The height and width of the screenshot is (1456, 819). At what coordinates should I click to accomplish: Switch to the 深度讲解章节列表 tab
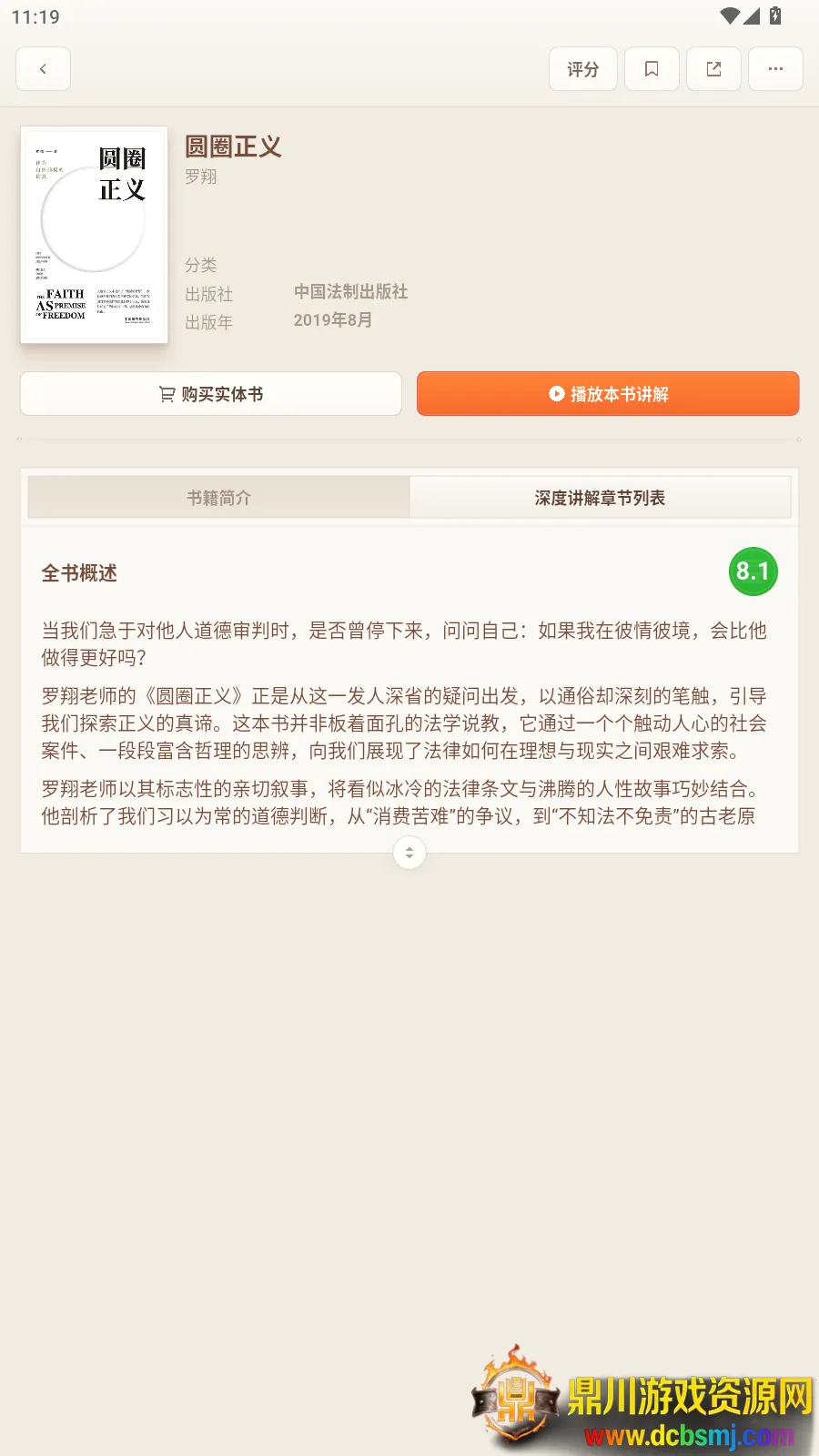coord(602,498)
